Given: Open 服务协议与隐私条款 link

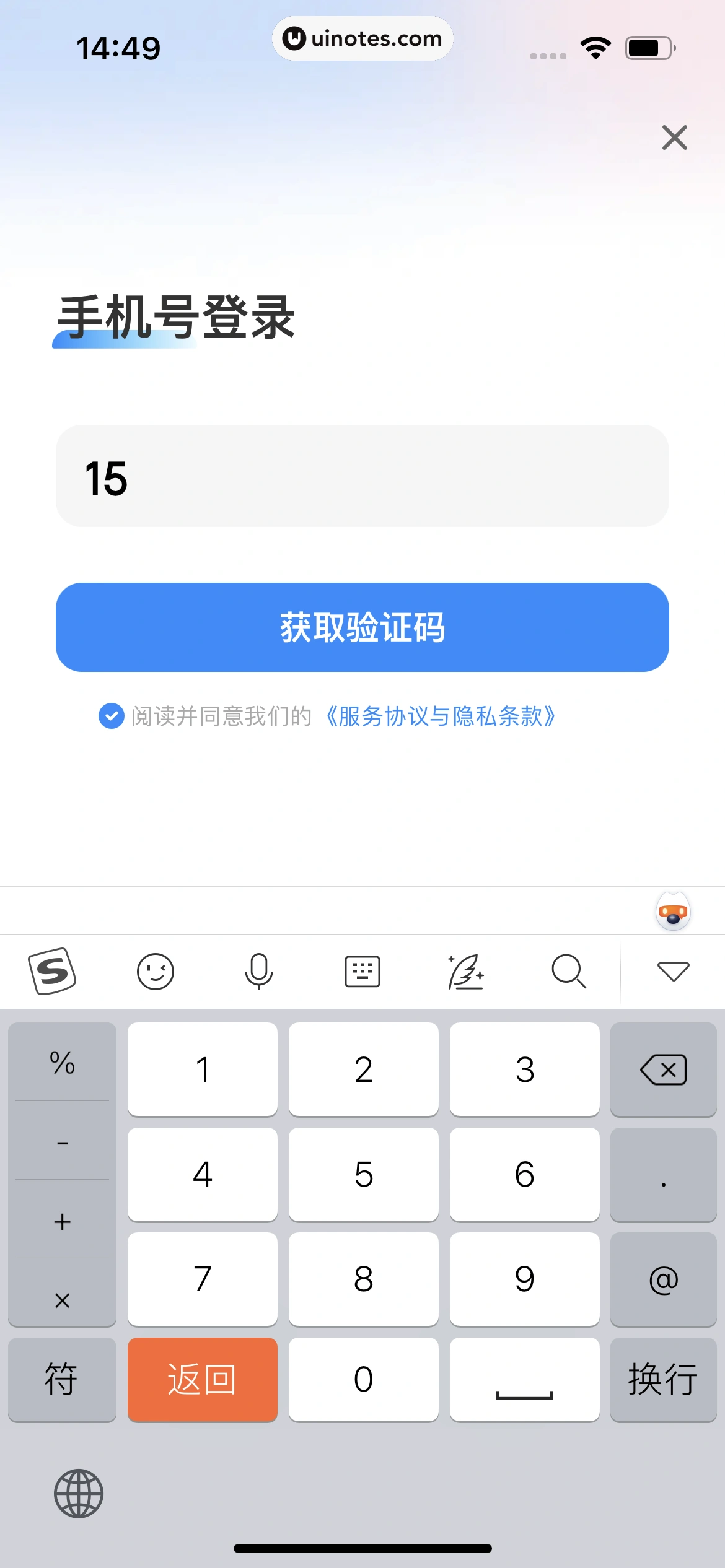Looking at the screenshot, I should (440, 716).
